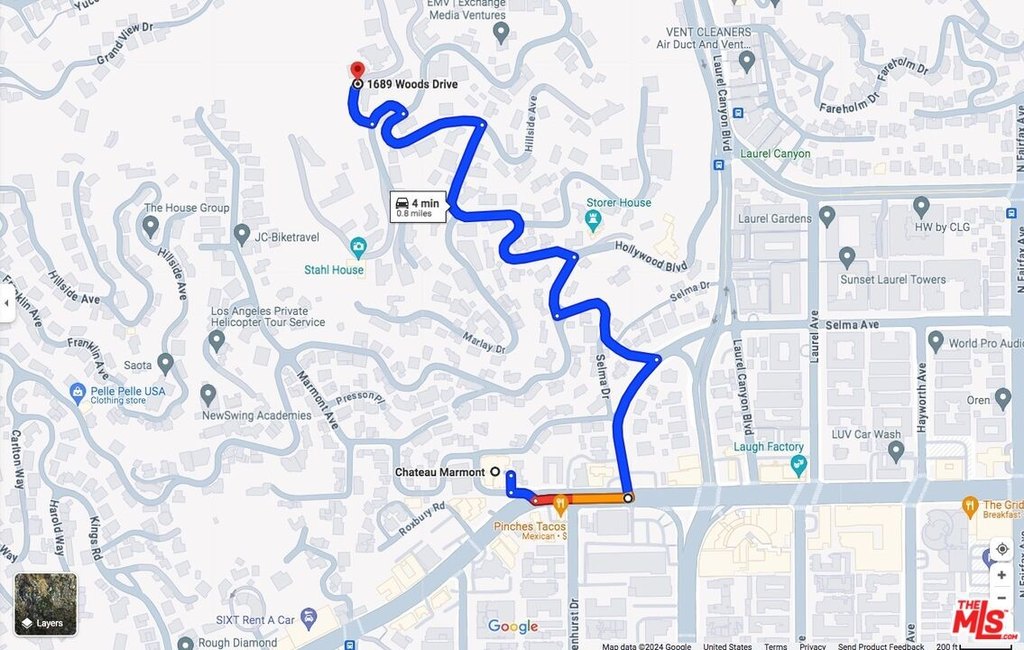
Task: Select the Chateau Marmont starting point
Action: (x=494, y=472)
